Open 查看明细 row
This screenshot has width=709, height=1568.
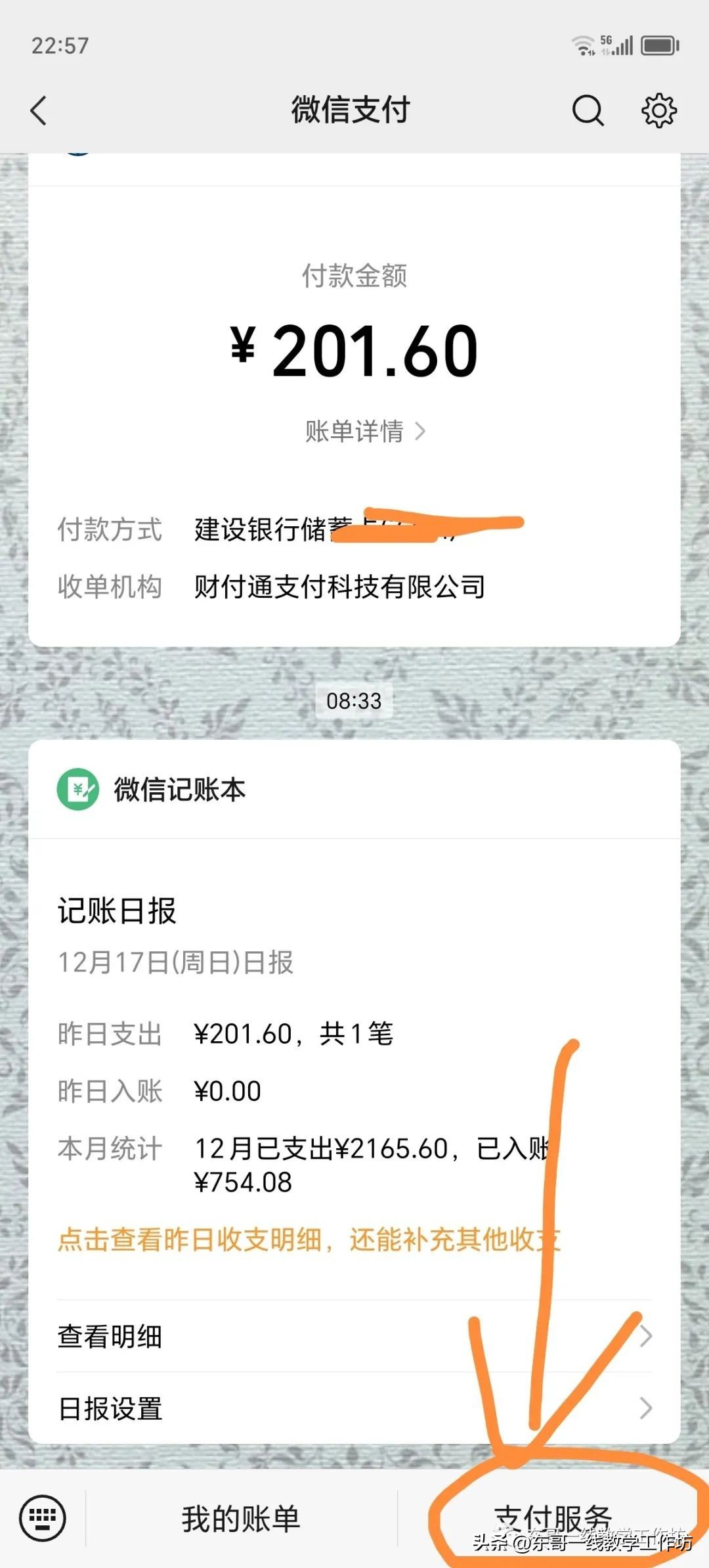[x=354, y=1336]
